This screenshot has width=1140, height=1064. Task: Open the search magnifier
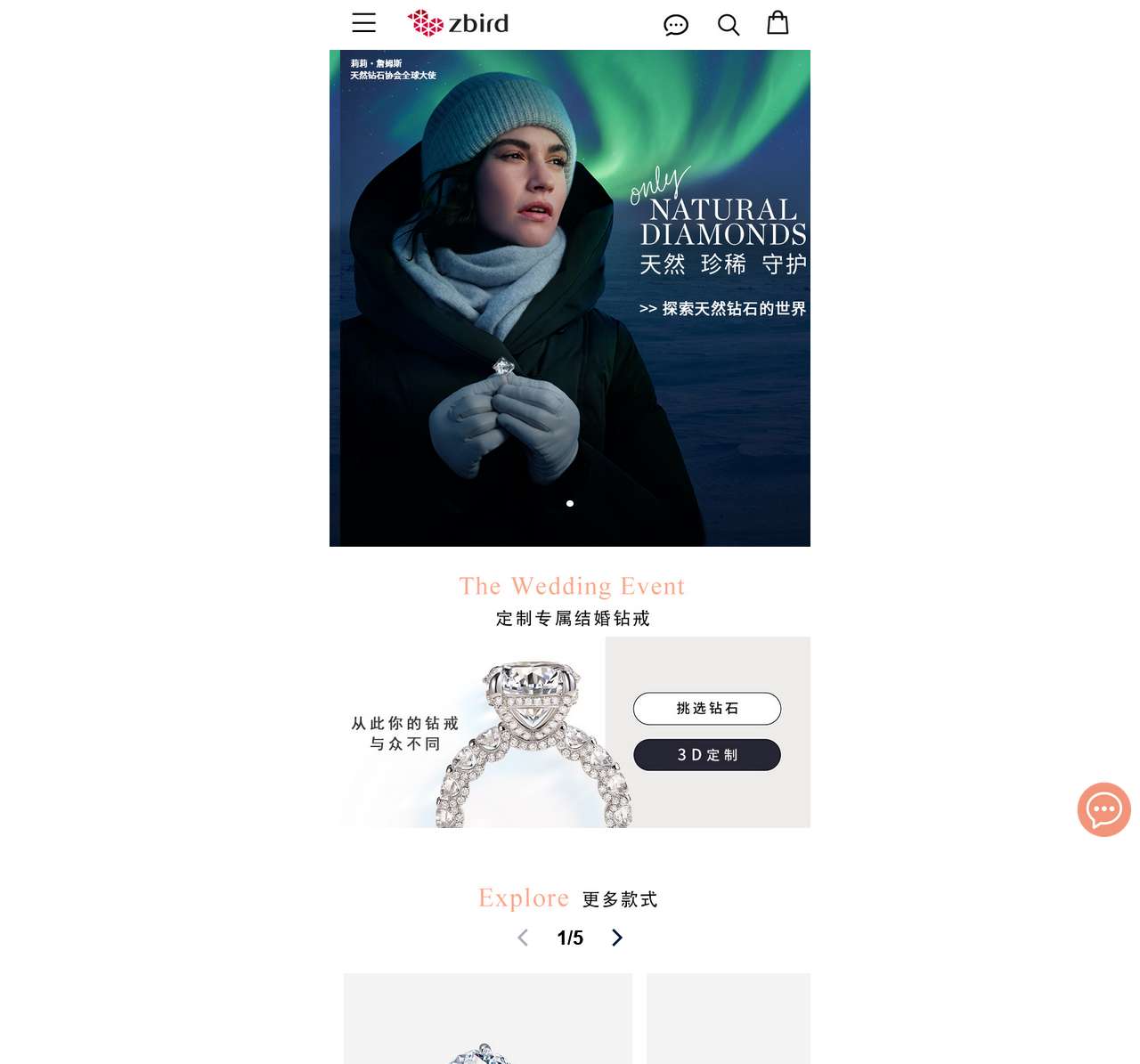coord(729,25)
